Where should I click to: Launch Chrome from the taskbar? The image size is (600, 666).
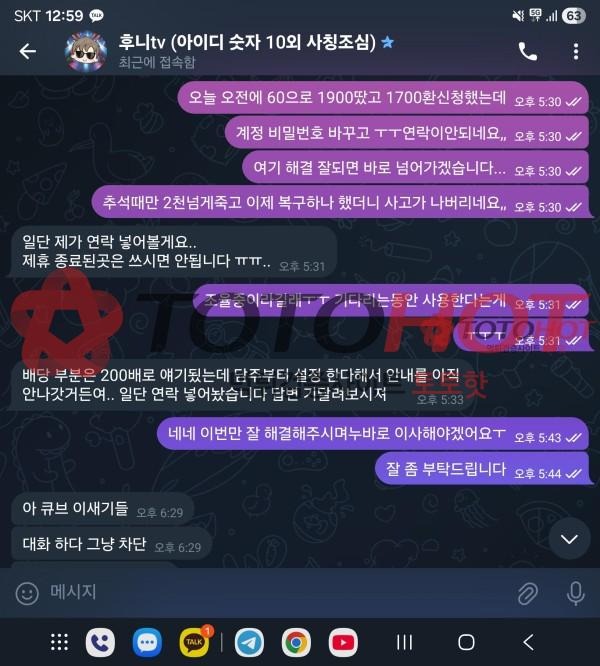click(x=295, y=642)
